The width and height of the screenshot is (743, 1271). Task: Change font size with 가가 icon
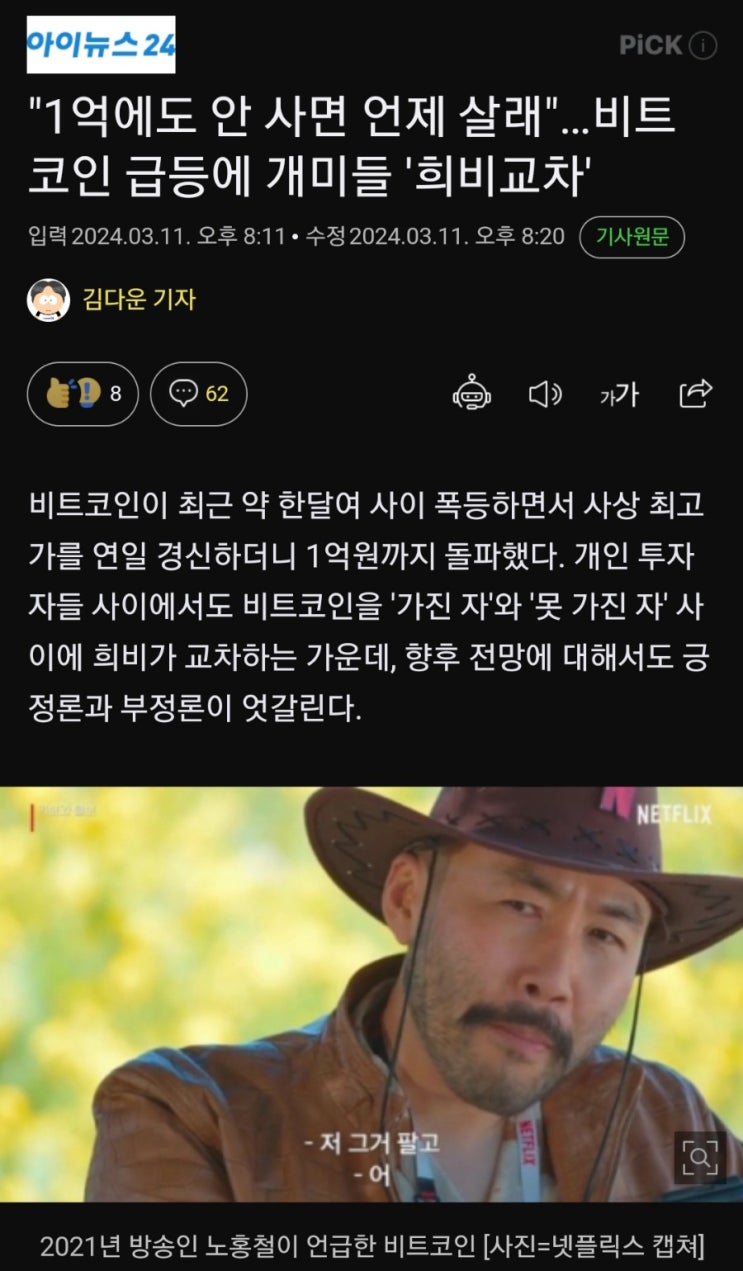pos(619,394)
